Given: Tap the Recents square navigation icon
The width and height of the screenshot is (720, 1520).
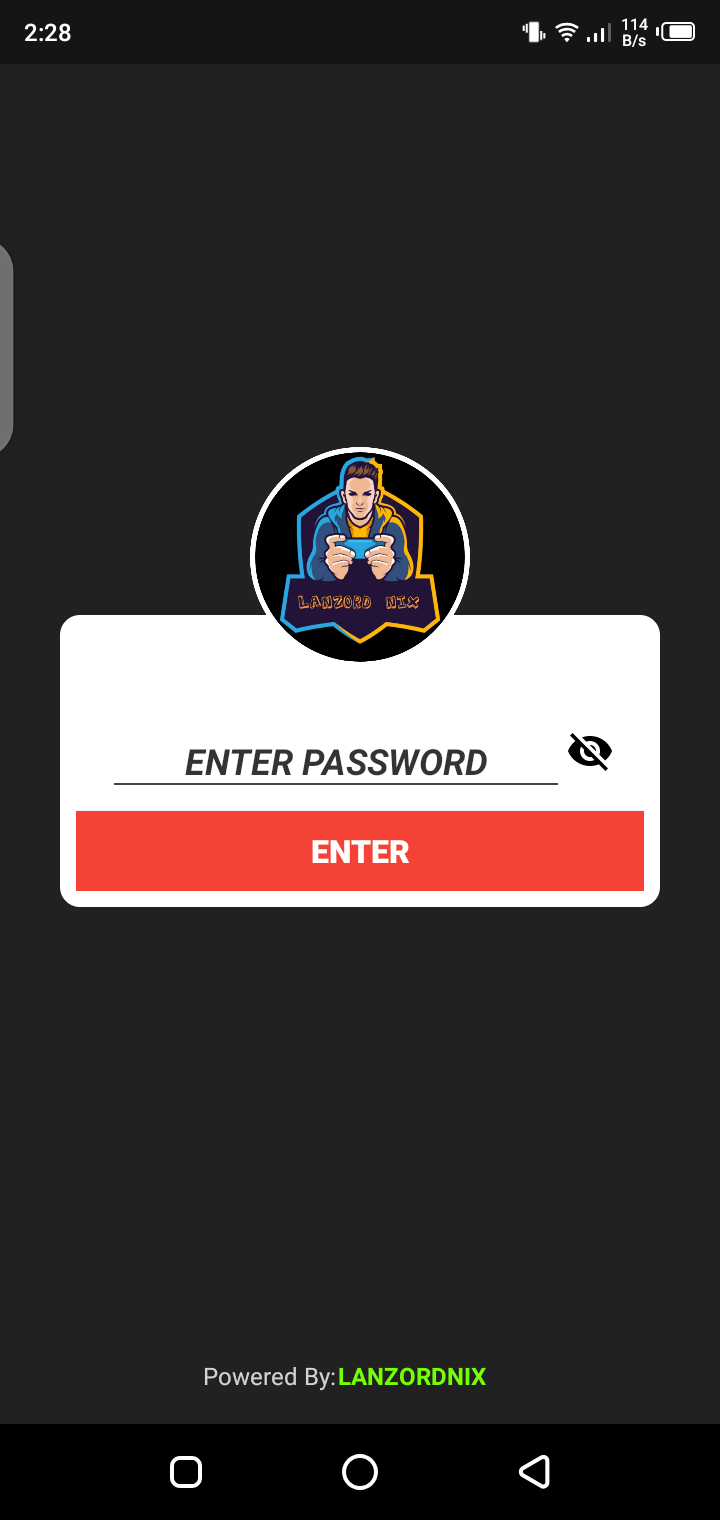Looking at the screenshot, I should pyautogui.click(x=185, y=1471).
